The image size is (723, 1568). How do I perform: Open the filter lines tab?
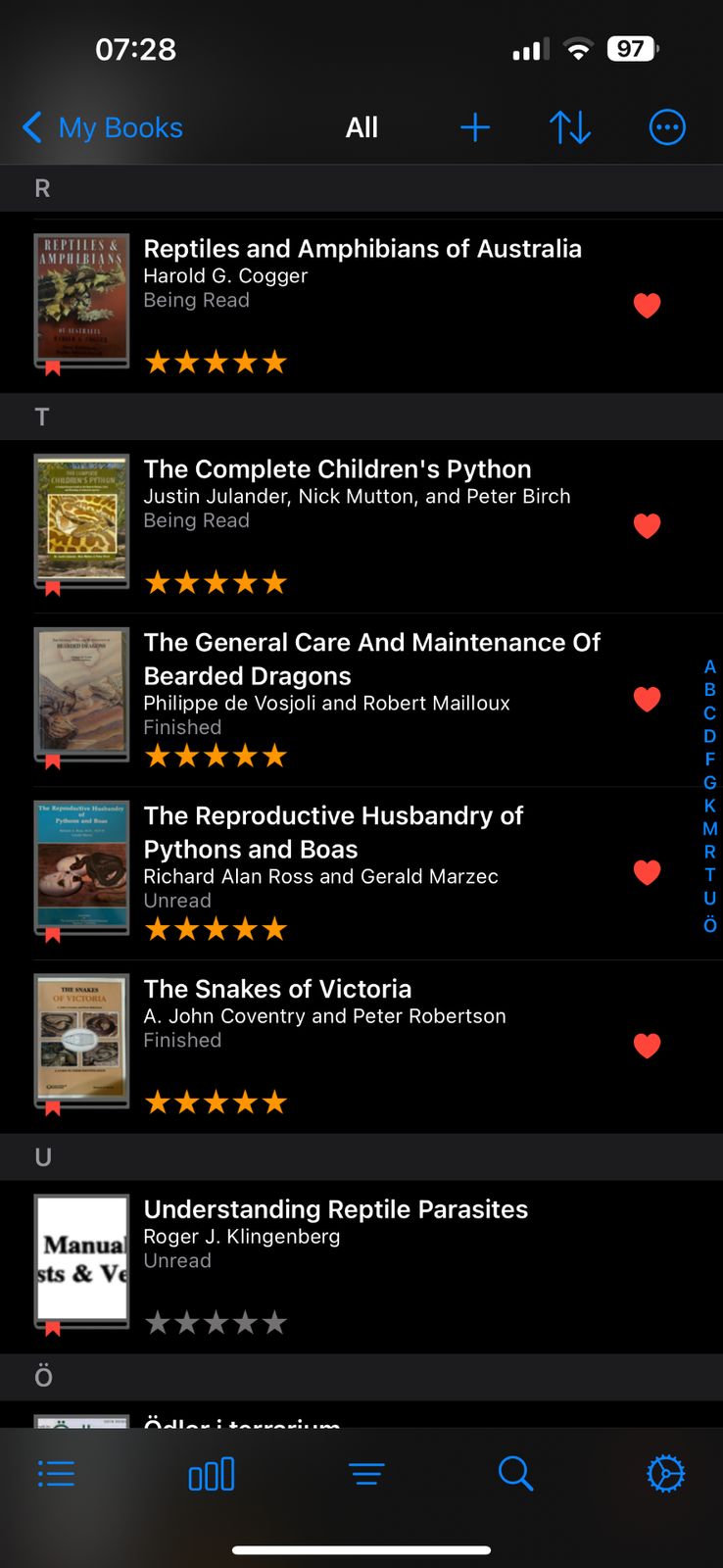(x=366, y=1474)
